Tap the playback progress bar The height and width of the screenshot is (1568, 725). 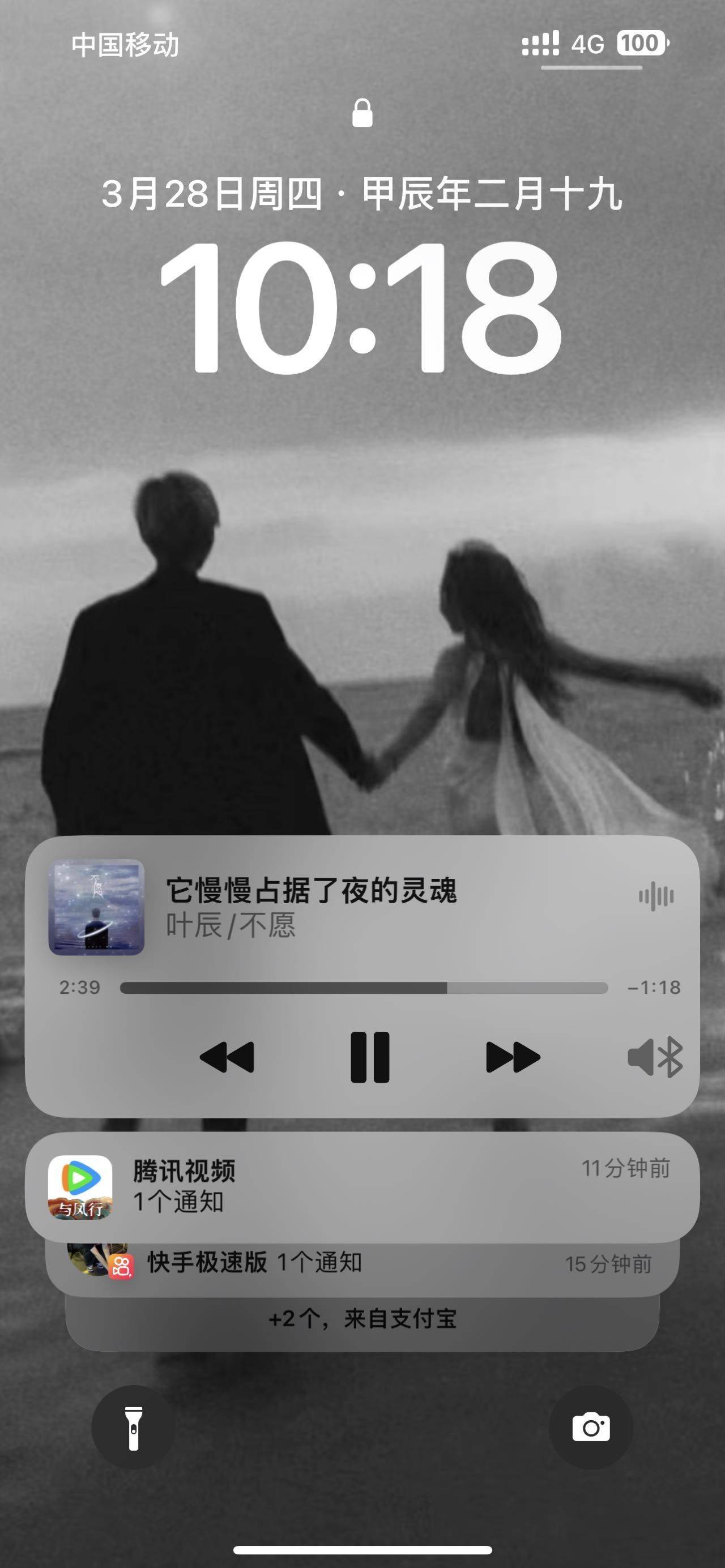click(364, 988)
